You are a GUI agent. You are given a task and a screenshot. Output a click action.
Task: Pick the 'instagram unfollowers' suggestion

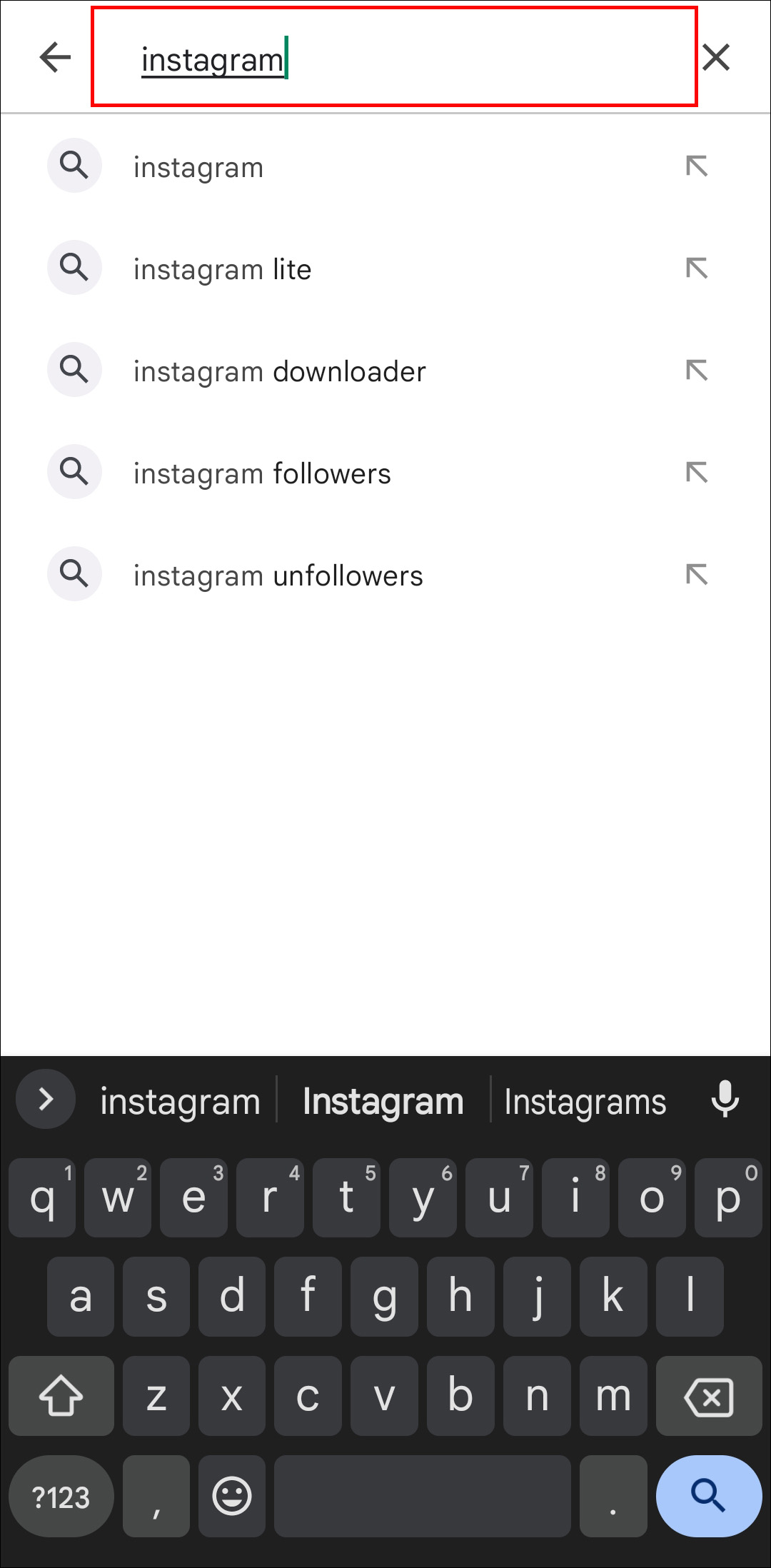point(278,576)
